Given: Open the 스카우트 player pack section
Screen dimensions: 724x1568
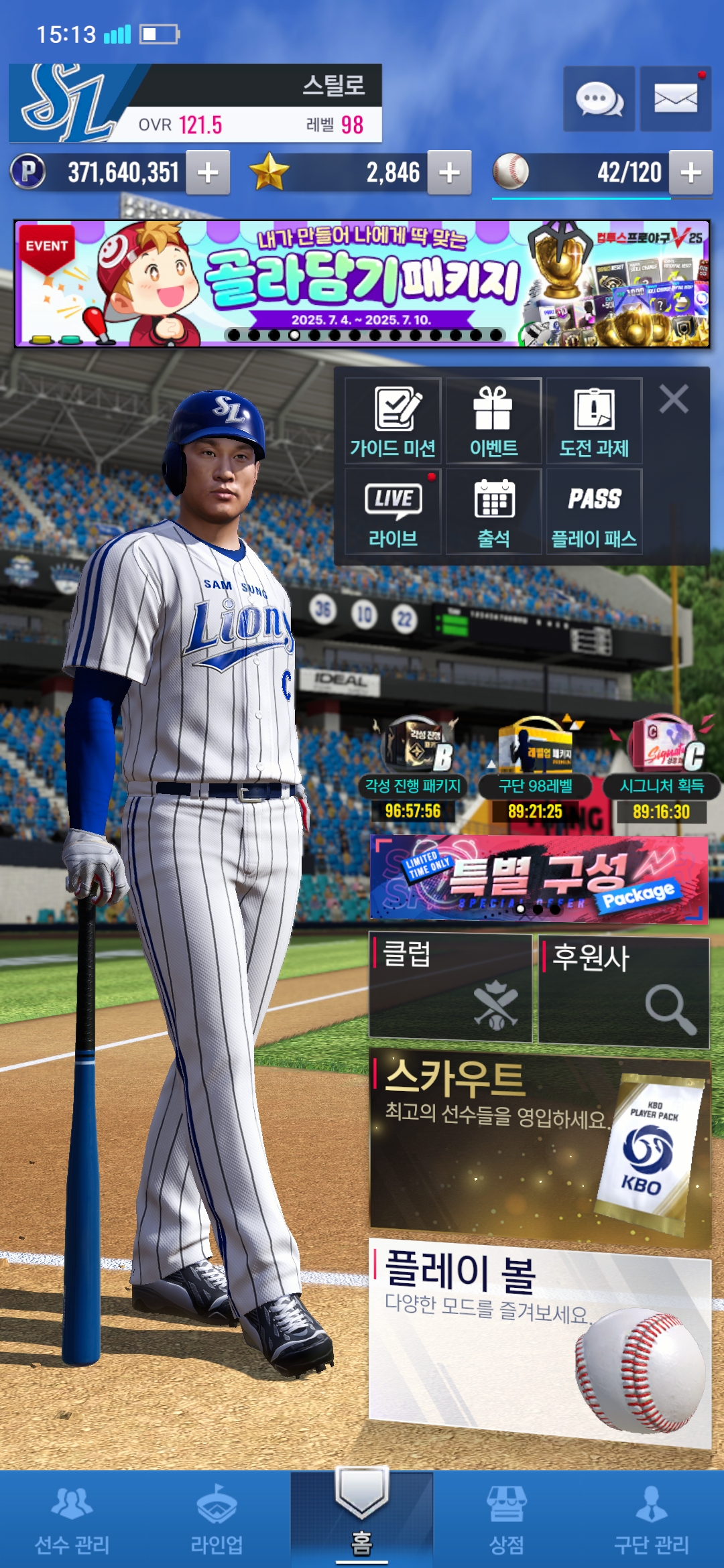Looking at the screenshot, I should pyautogui.click(x=540, y=1146).
